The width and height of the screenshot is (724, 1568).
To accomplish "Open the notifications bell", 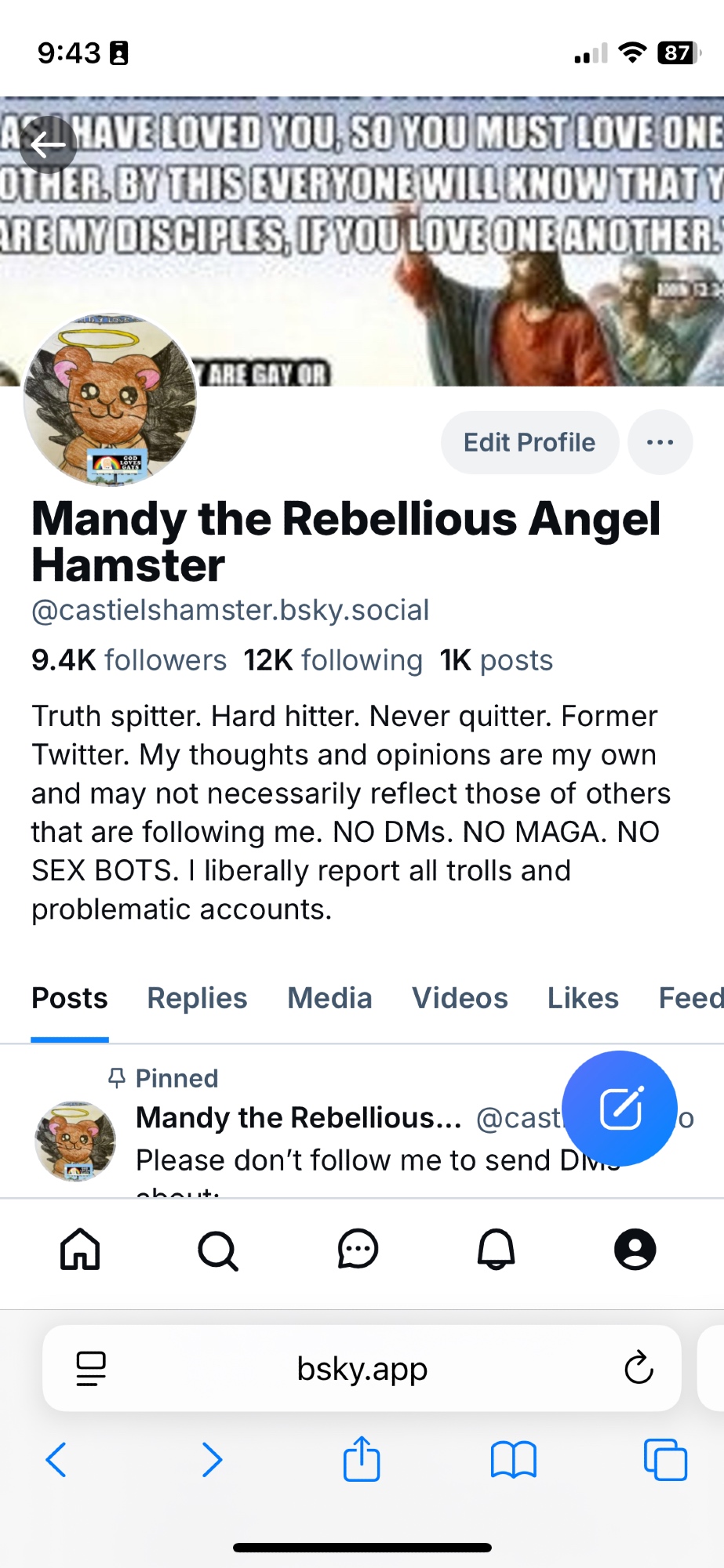I will (497, 1249).
